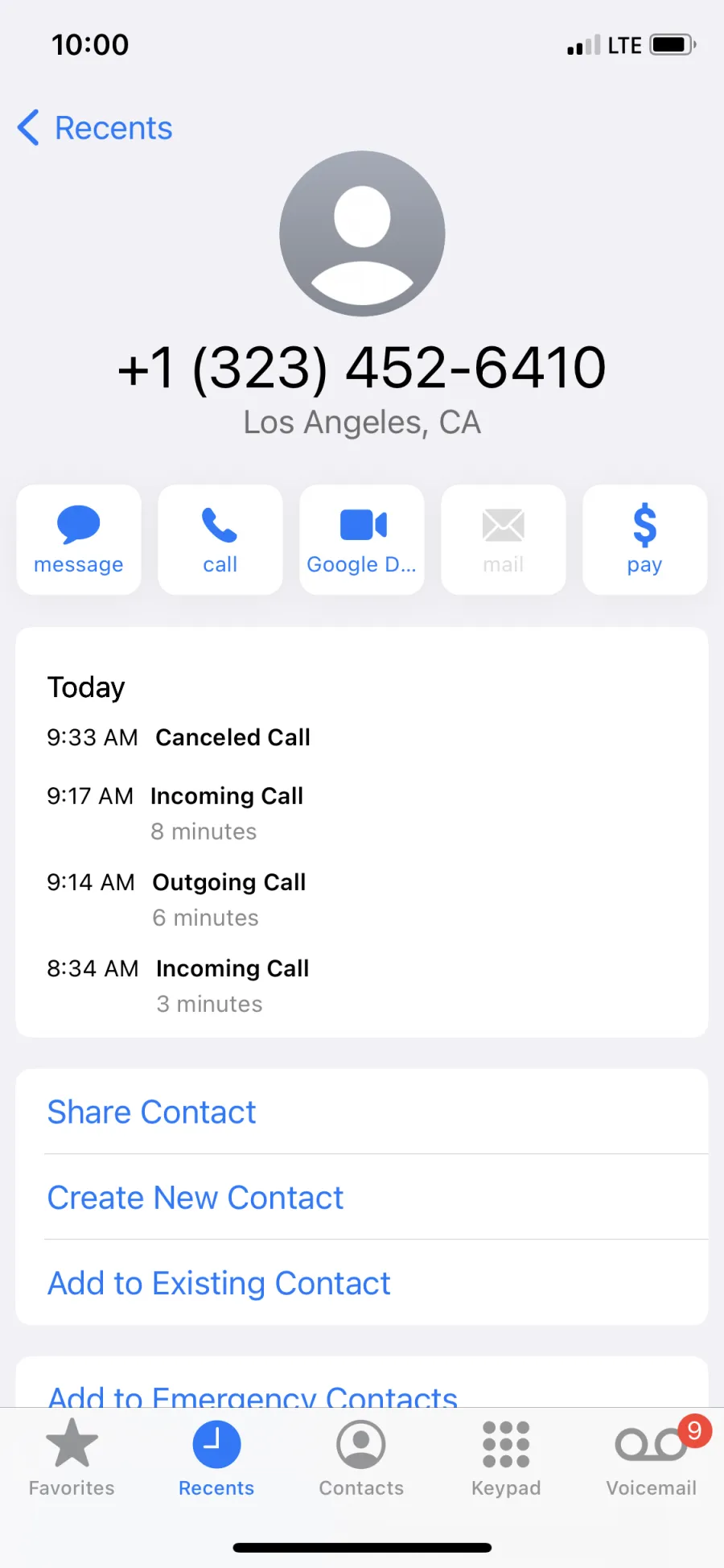This screenshot has height=1568, width=724.
Task: Go back to Recents
Action: 95,128
